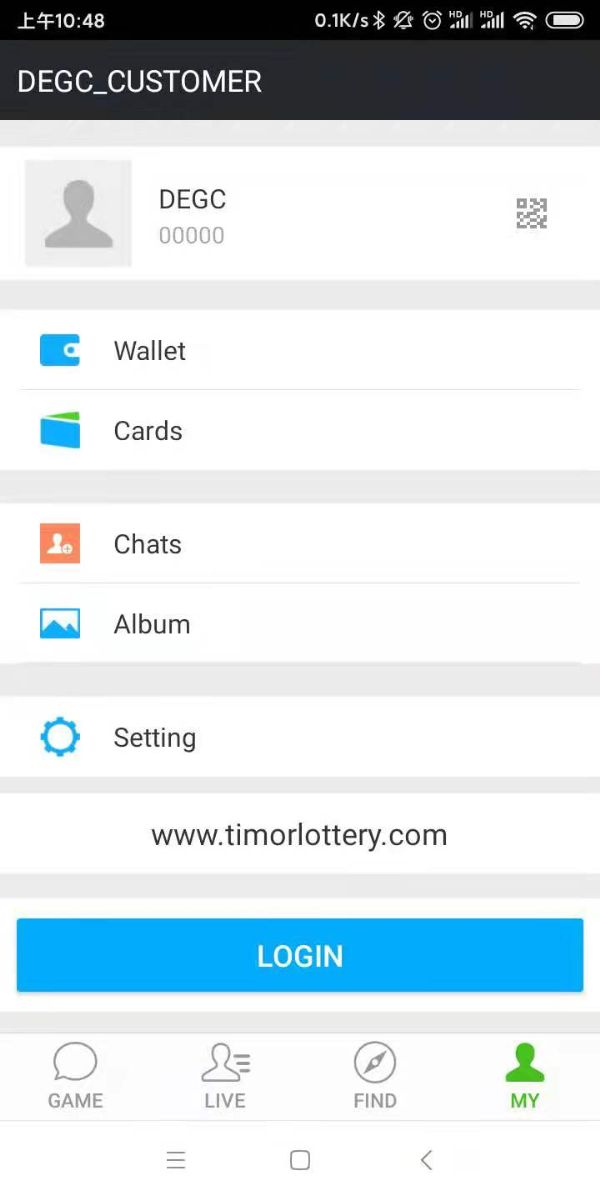600x1200 pixels.
Task: Visit www.timorlottery.com
Action: [x=299, y=835]
